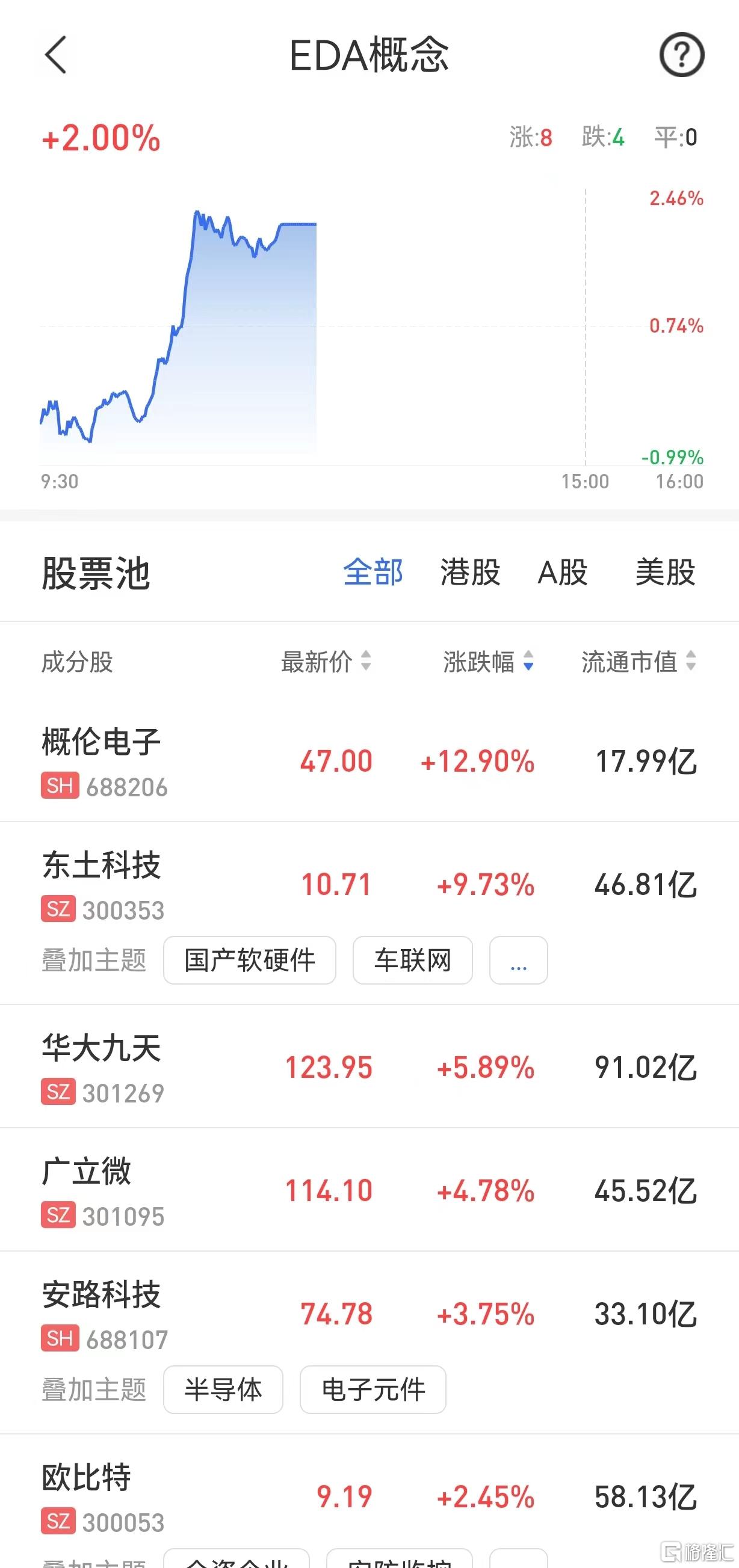Open the help question mark icon
The image size is (739, 1568).
coord(682,55)
